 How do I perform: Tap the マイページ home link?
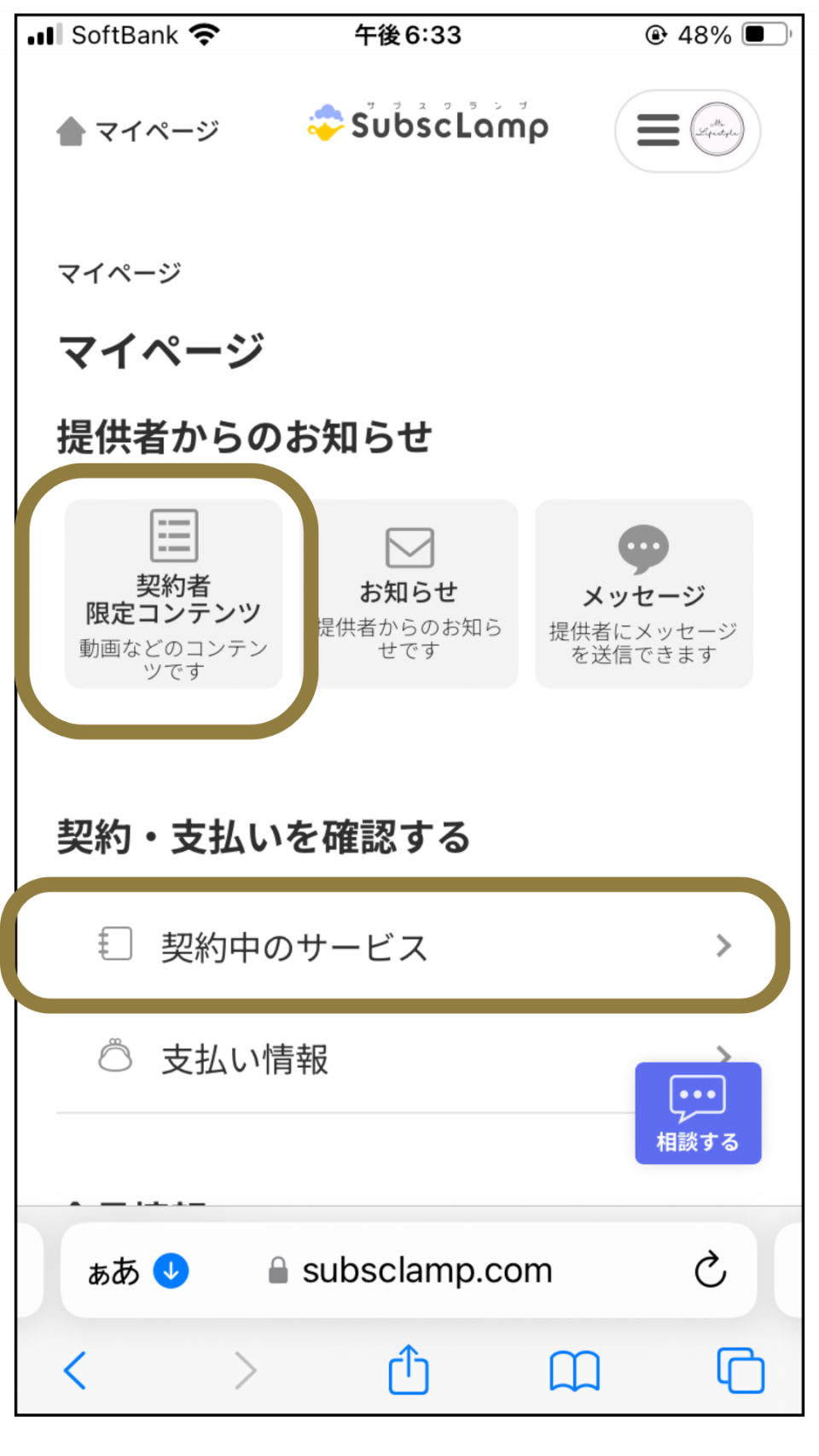pos(137,131)
